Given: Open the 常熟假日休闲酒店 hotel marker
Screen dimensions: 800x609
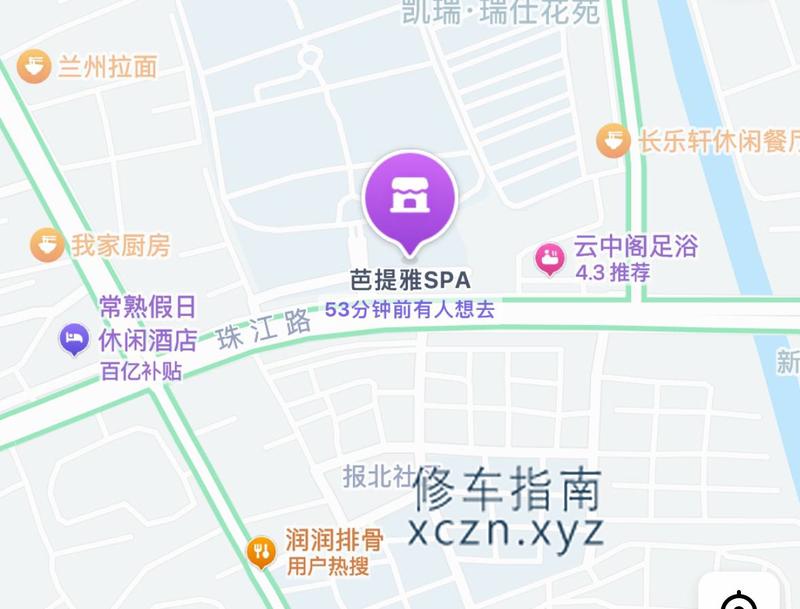Looking at the screenshot, I should click(73, 339).
